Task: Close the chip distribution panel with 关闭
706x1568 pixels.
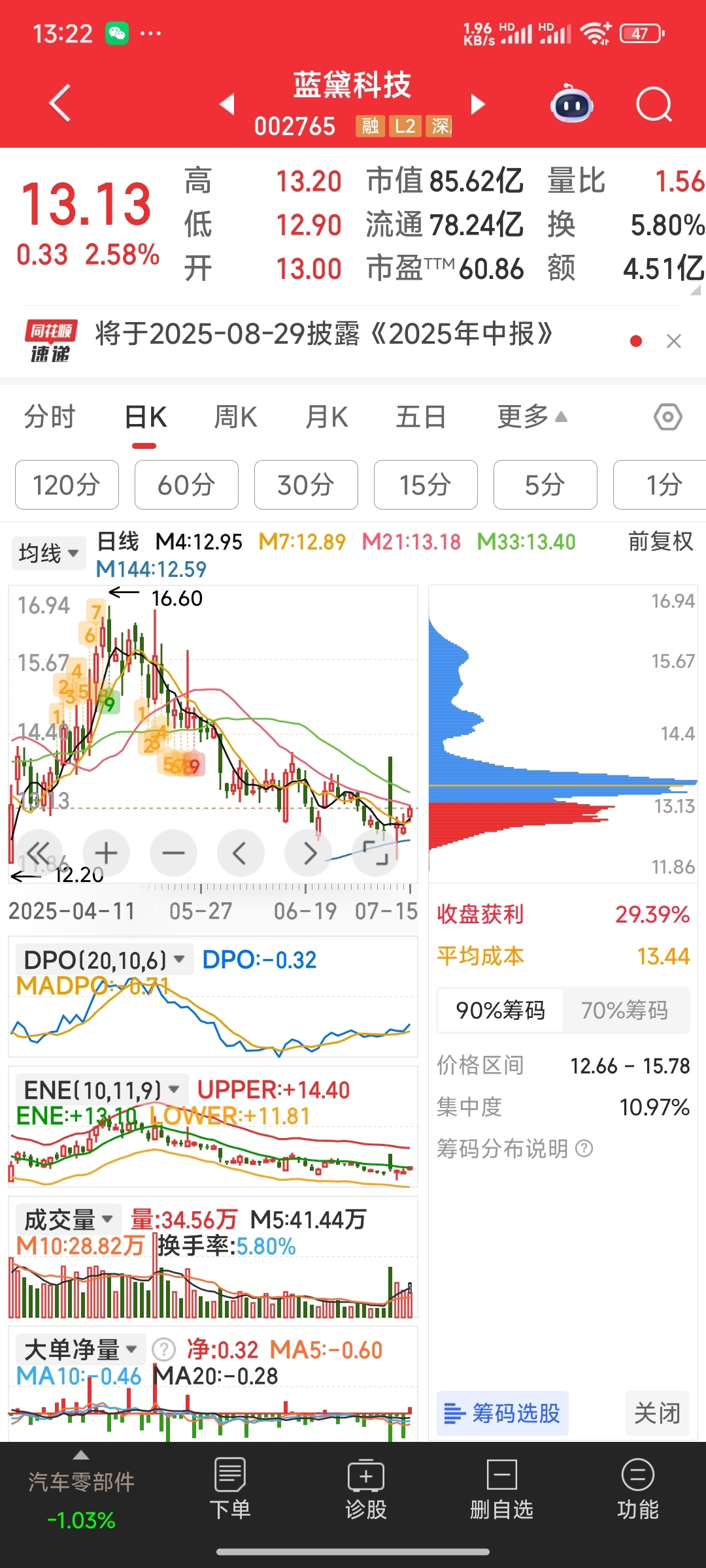Action: point(658,1414)
